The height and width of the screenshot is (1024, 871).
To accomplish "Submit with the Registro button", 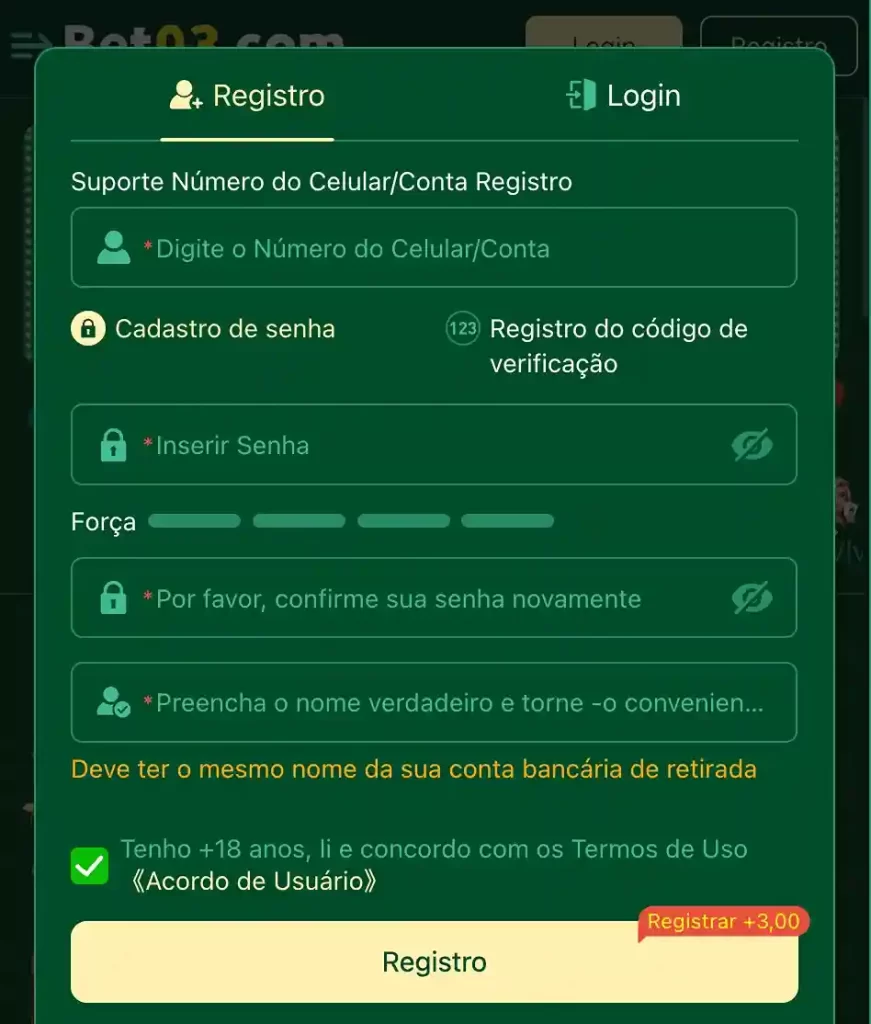I will [434, 962].
